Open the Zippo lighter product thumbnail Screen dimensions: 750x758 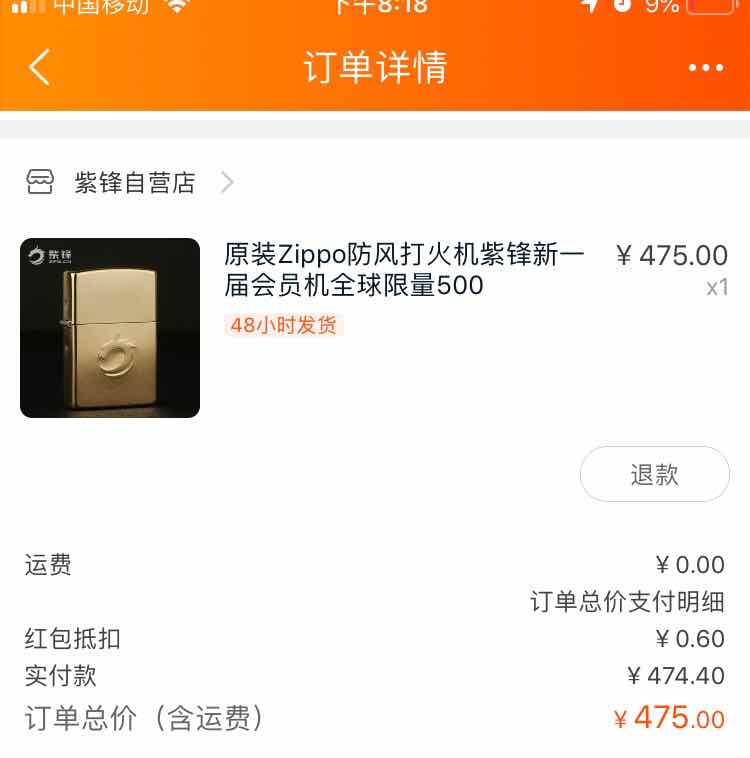pyautogui.click(x=110, y=328)
